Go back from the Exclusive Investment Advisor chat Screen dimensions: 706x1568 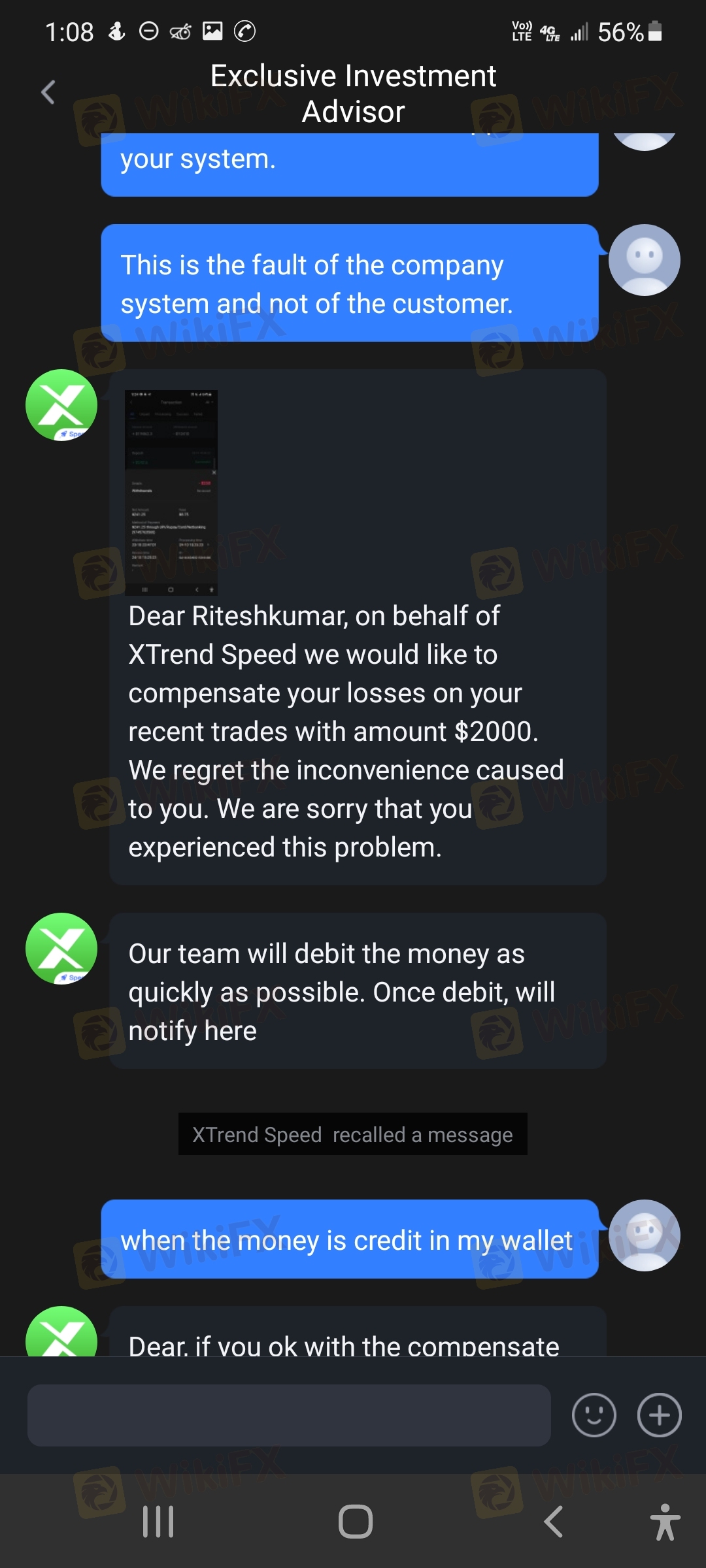pyautogui.click(x=48, y=92)
